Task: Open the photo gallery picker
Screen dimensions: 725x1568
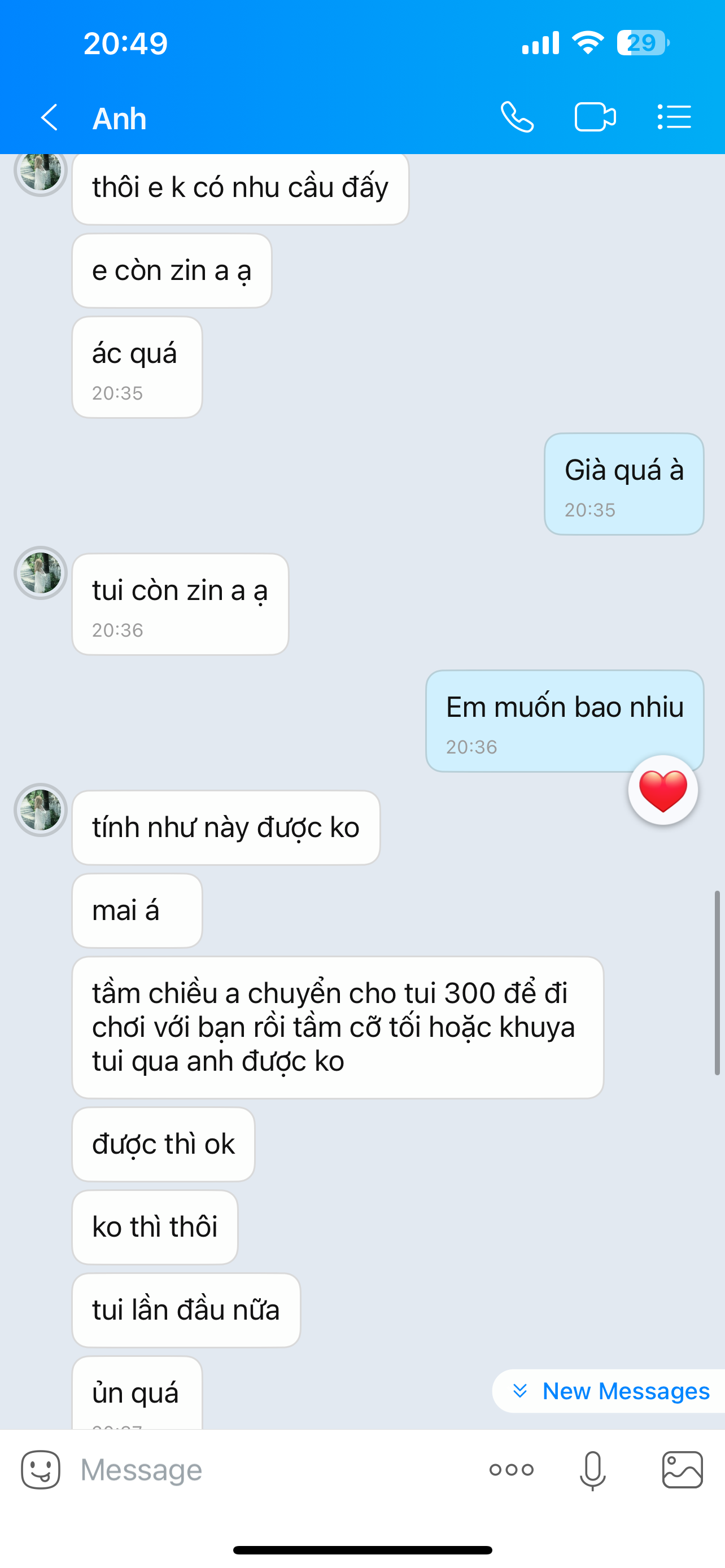Action: [x=682, y=1470]
